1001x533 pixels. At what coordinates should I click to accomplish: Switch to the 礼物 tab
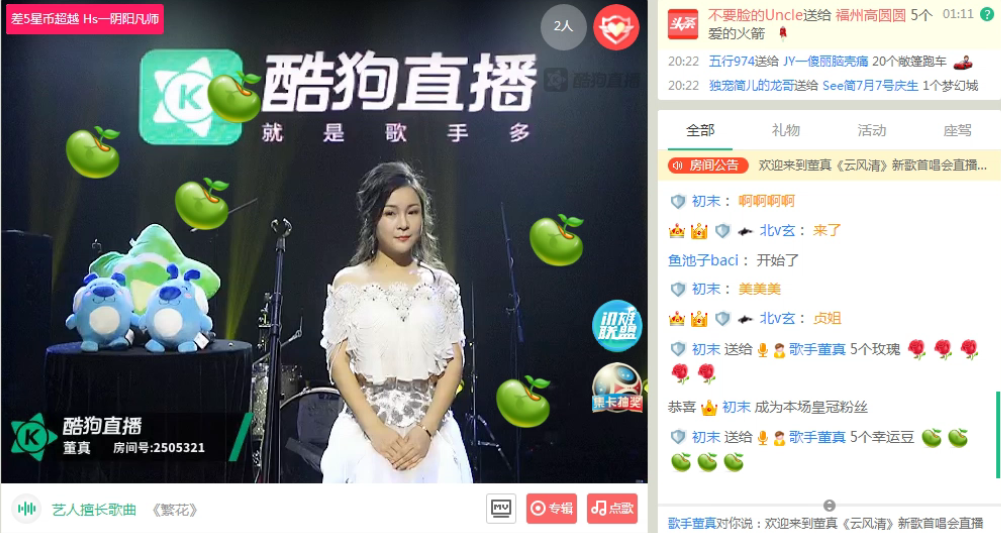[786, 130]
